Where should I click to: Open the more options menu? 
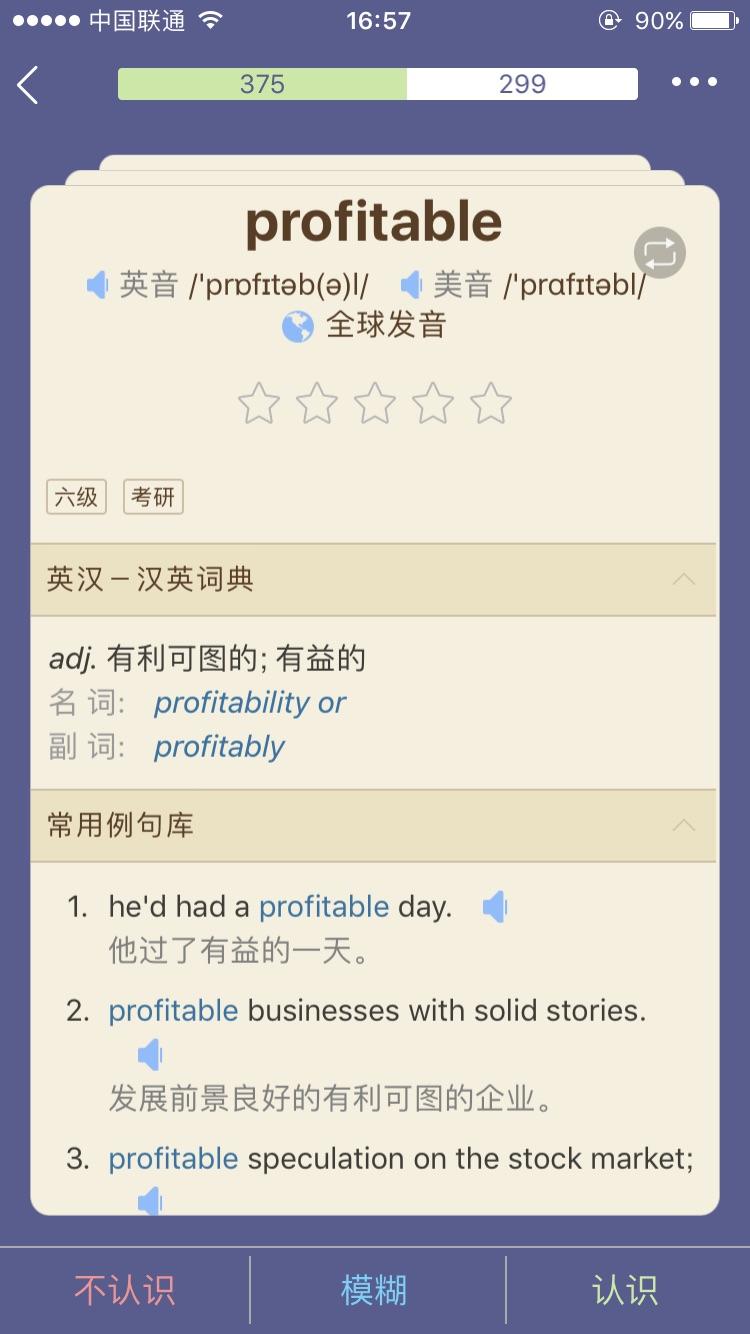pos(694,83)
